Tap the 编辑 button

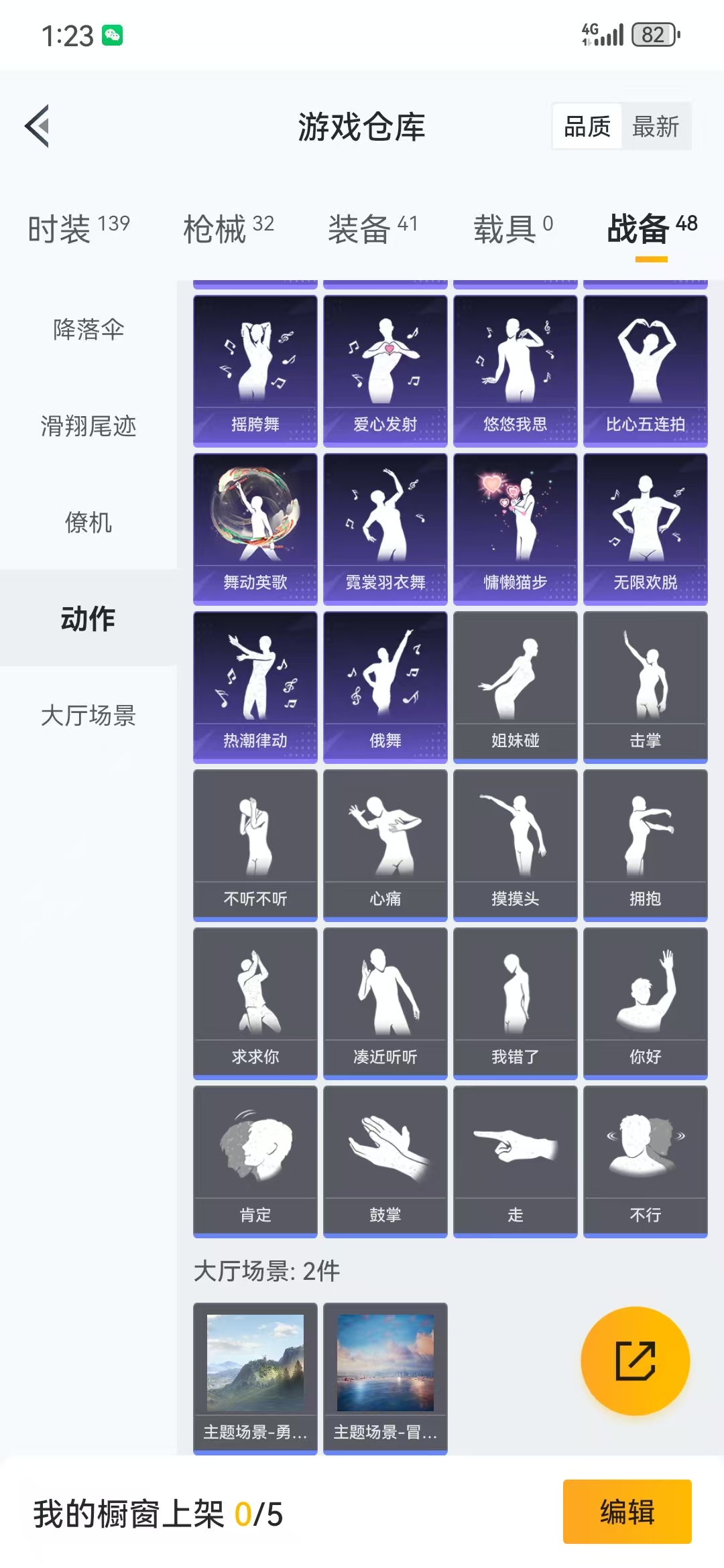(627, 1512)
